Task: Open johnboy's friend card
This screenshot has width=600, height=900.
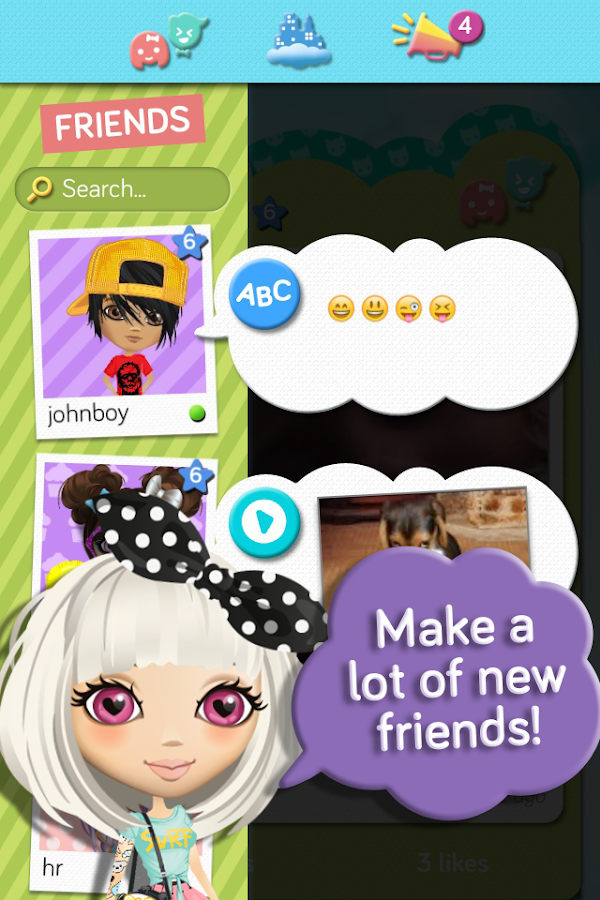Action: pos(121,329)
